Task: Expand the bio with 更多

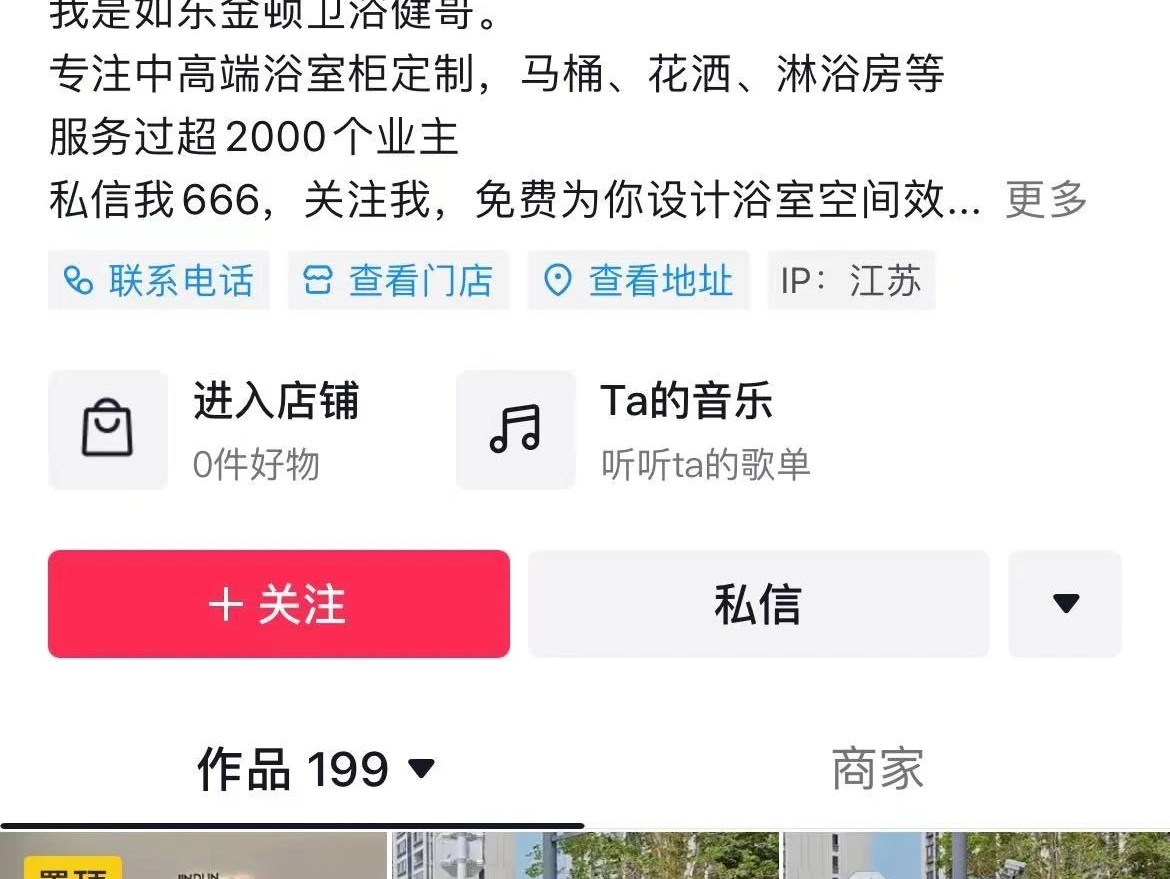Action: coord(1046,200)
